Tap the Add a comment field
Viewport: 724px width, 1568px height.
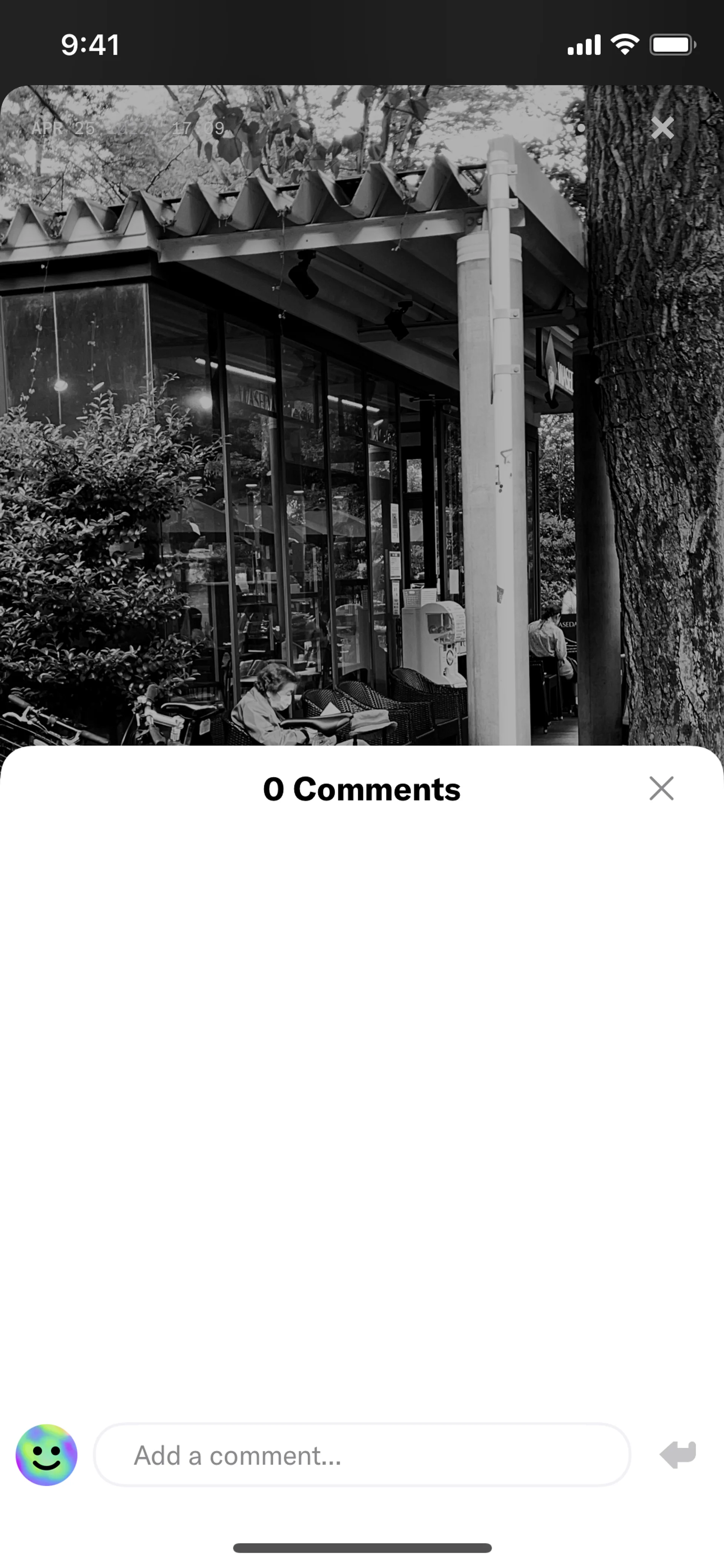[x=361, y=1455]
